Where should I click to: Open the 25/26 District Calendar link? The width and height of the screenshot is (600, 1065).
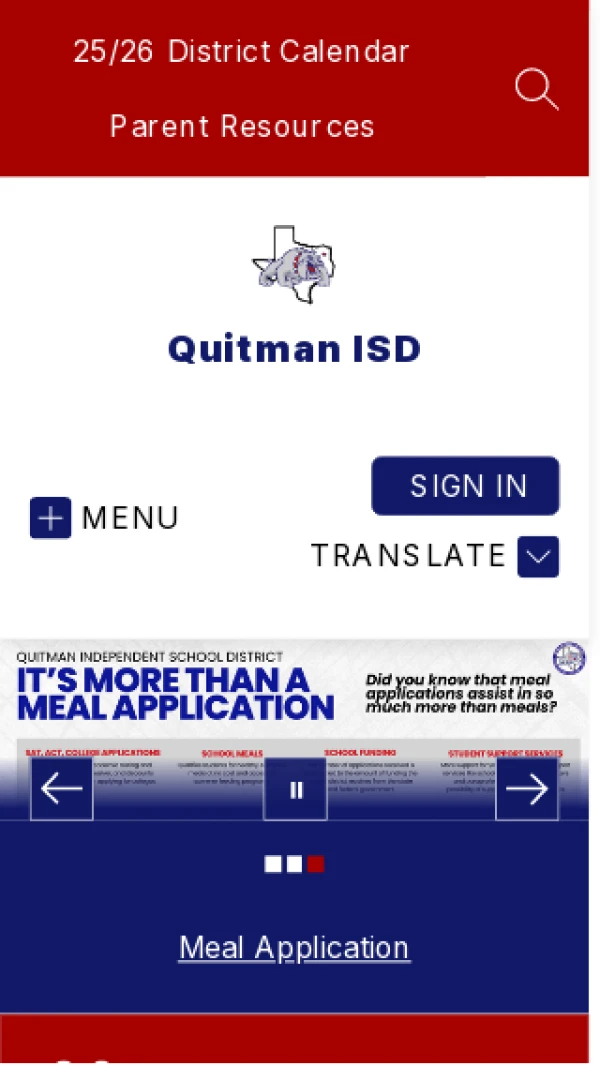pyautogui.click(x=241, y=52)
